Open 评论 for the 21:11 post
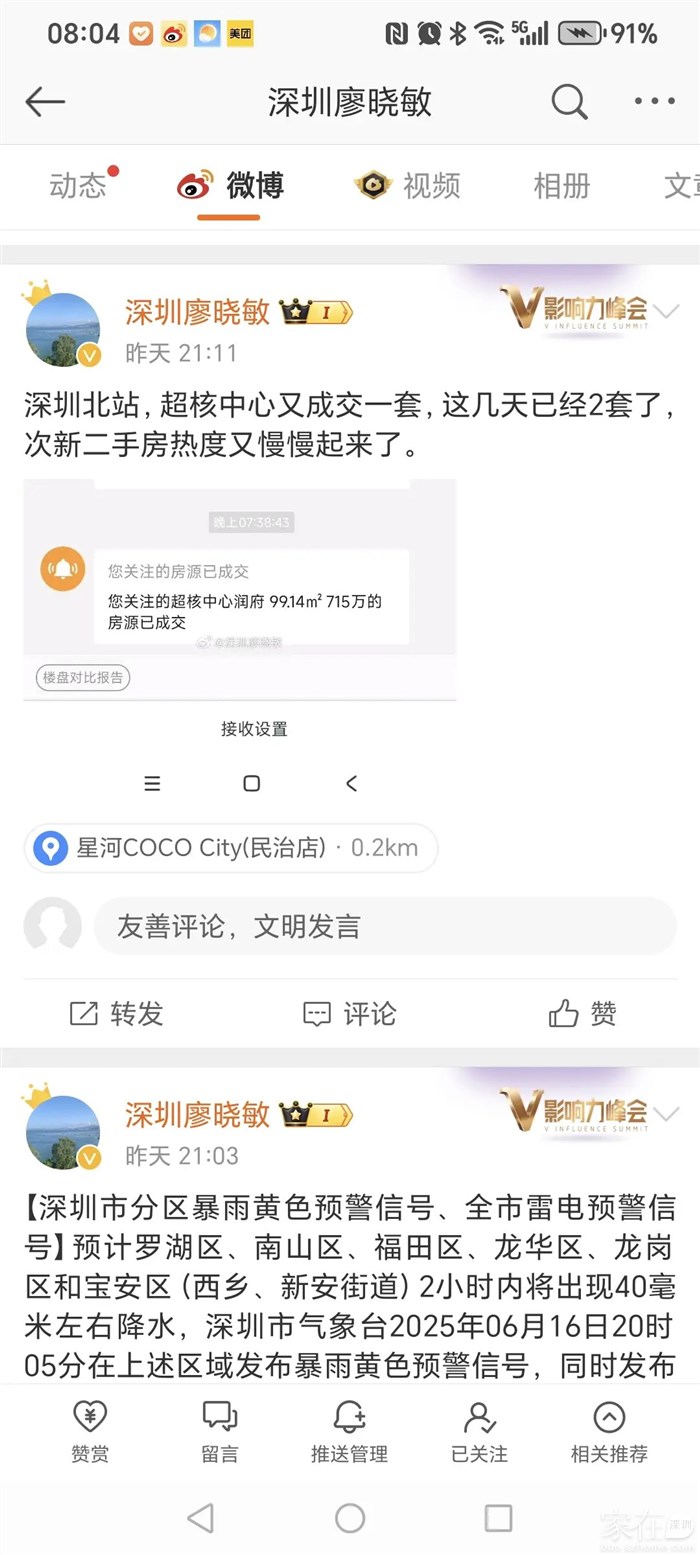Viewport: 700px width, 1555px height. coord(349,1014)
